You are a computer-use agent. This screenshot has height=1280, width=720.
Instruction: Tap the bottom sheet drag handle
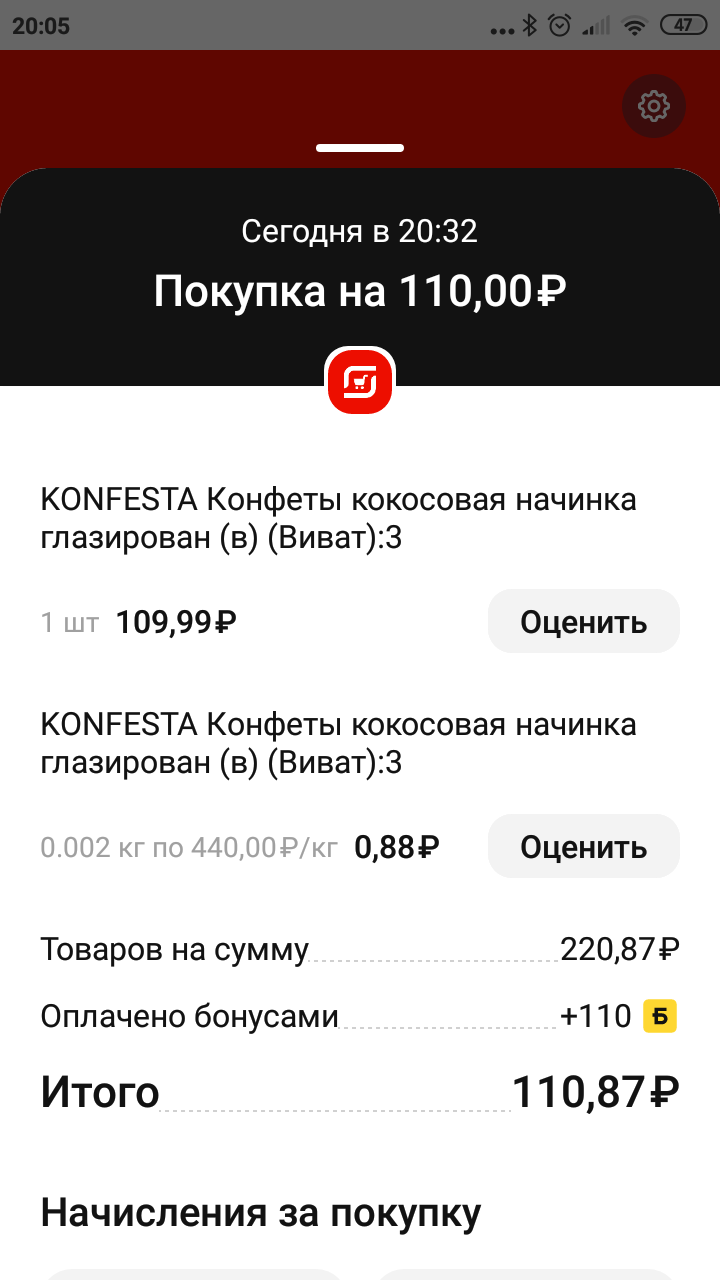click(x=360, y=148)
